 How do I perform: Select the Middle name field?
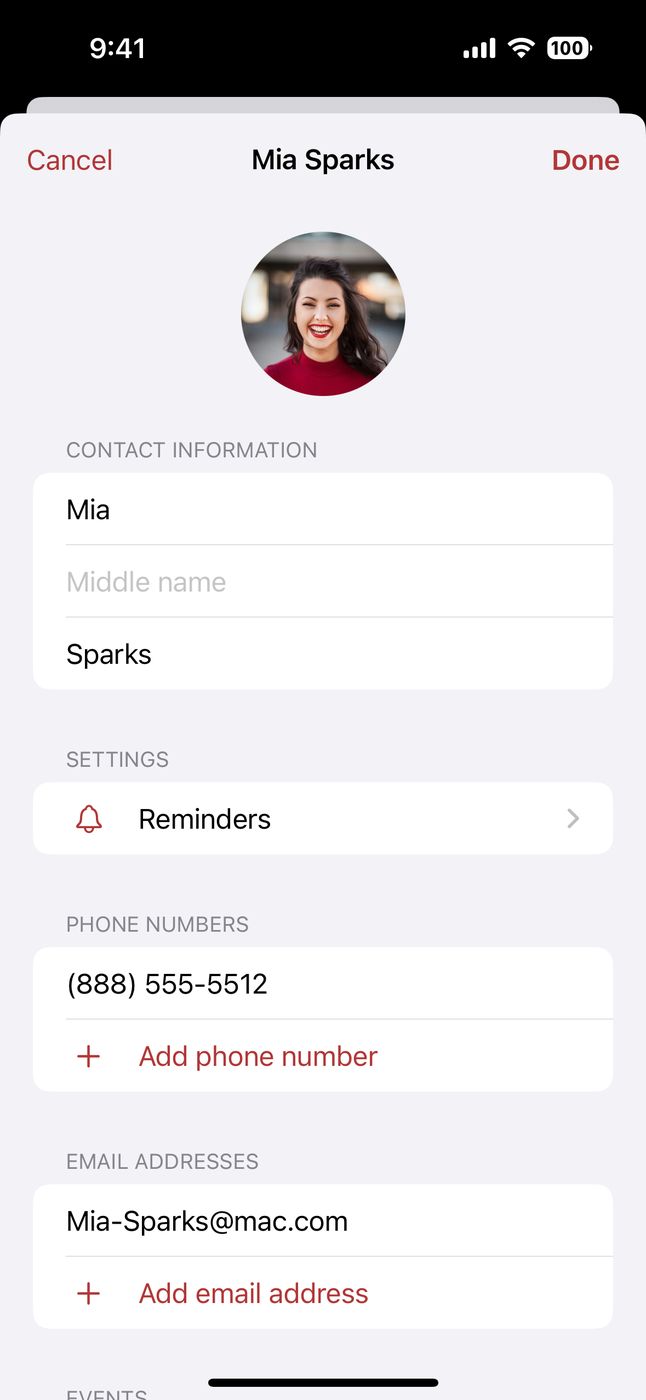322,582
